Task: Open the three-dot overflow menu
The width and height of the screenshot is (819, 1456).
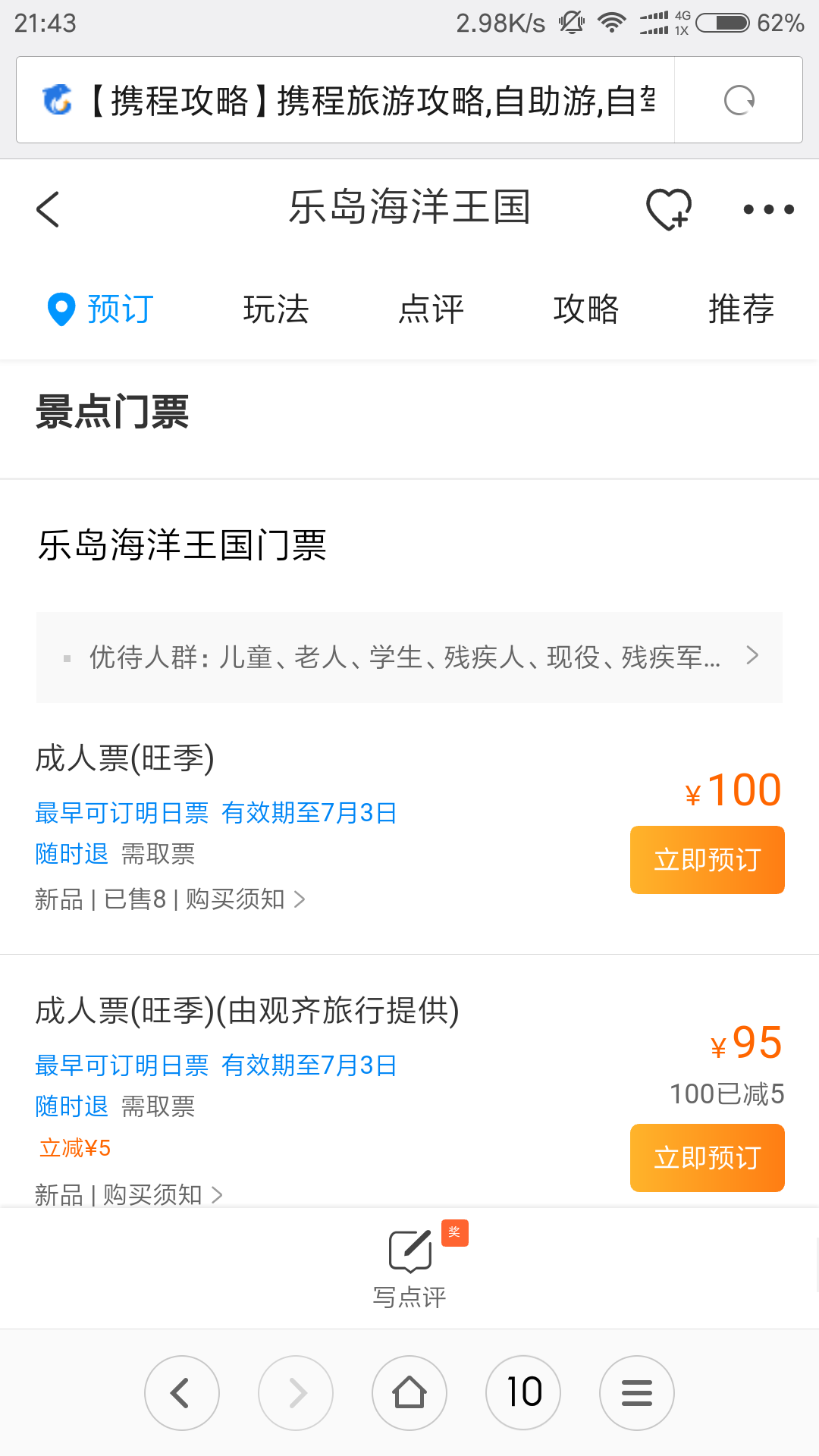Action: (768, 209)
